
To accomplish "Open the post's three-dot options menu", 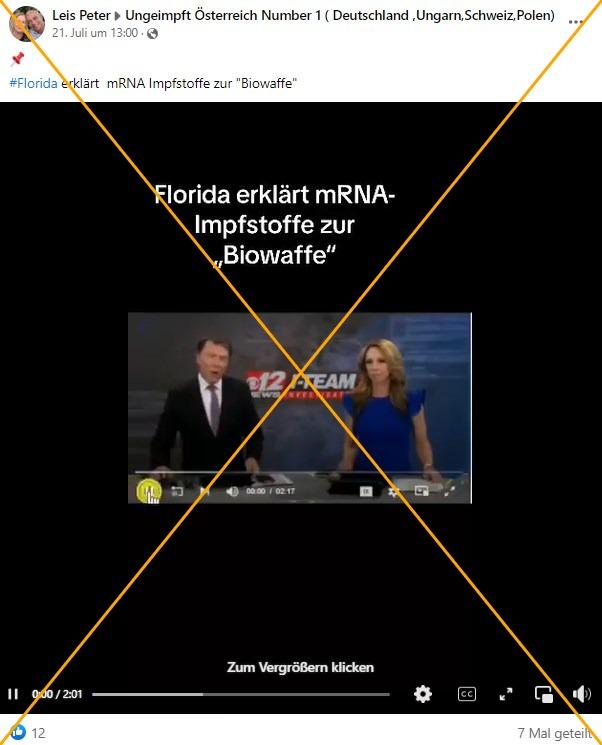I will pos(575,21).
